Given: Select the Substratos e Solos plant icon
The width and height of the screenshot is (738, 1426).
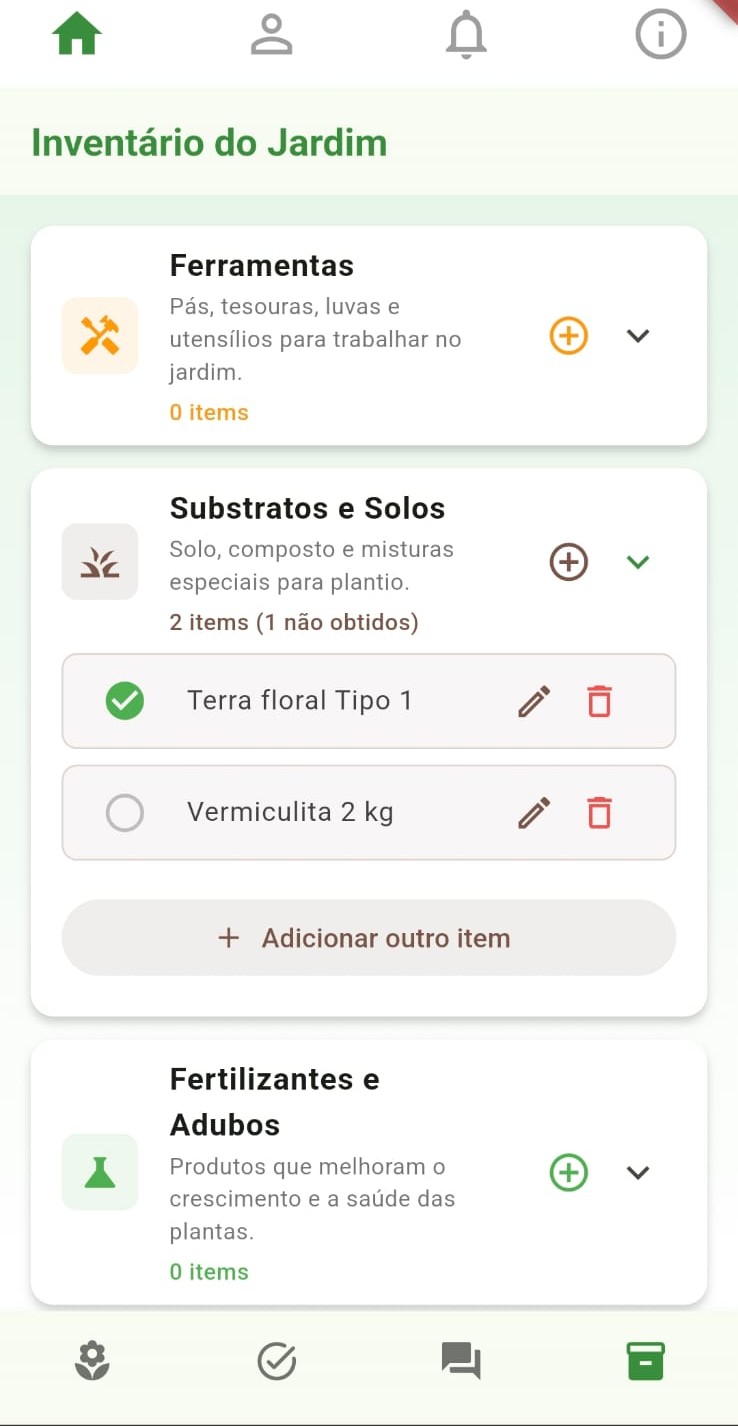Looking at the screenshot, I should point(100,562).
